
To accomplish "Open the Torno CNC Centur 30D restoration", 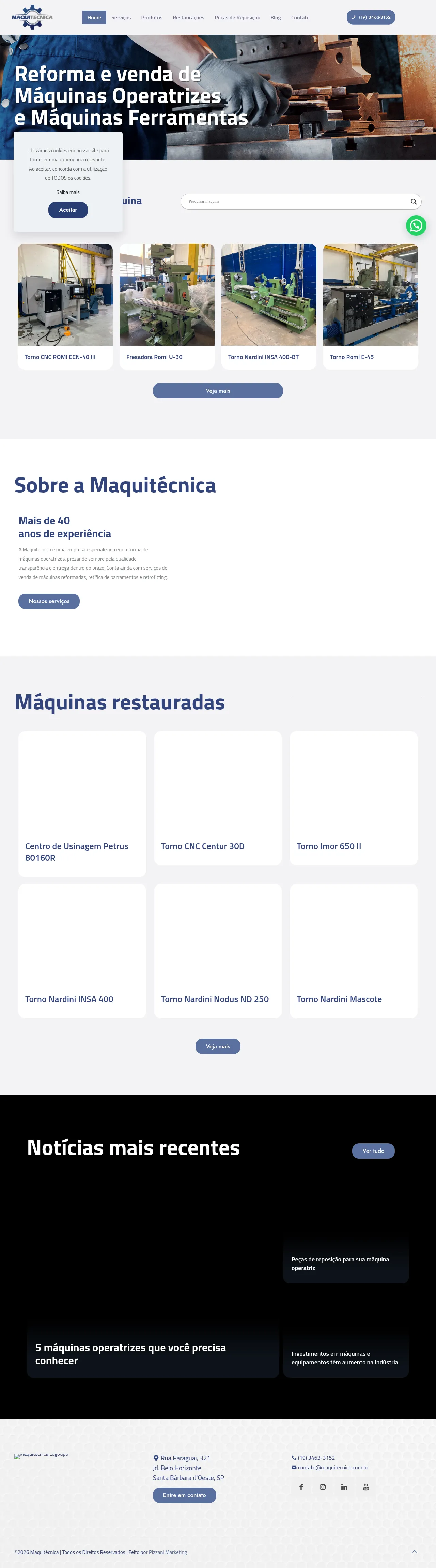I will click(217, 797).
